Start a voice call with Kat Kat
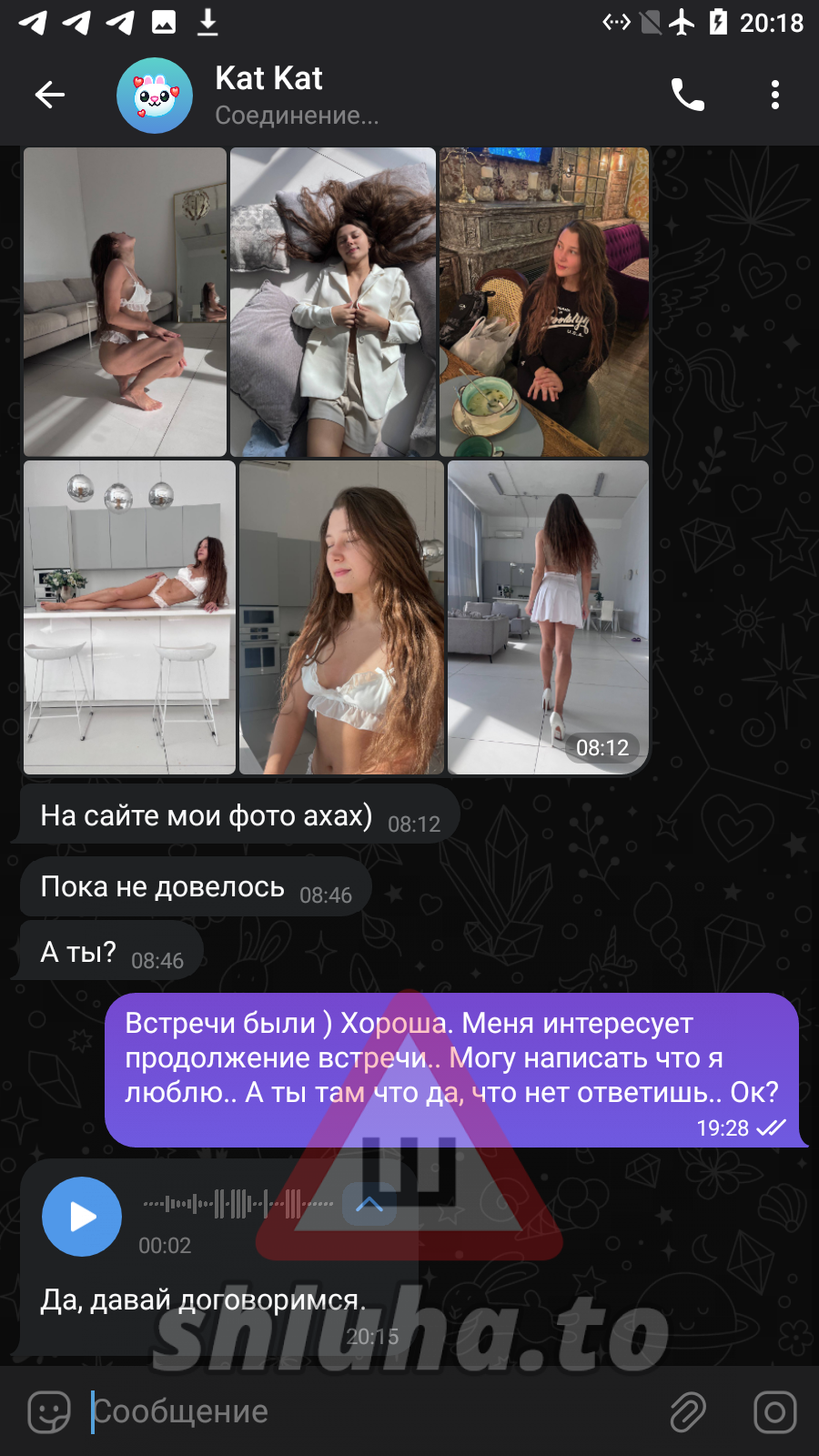The width and height of the screenshot is (819, 1456). [687, 95]
